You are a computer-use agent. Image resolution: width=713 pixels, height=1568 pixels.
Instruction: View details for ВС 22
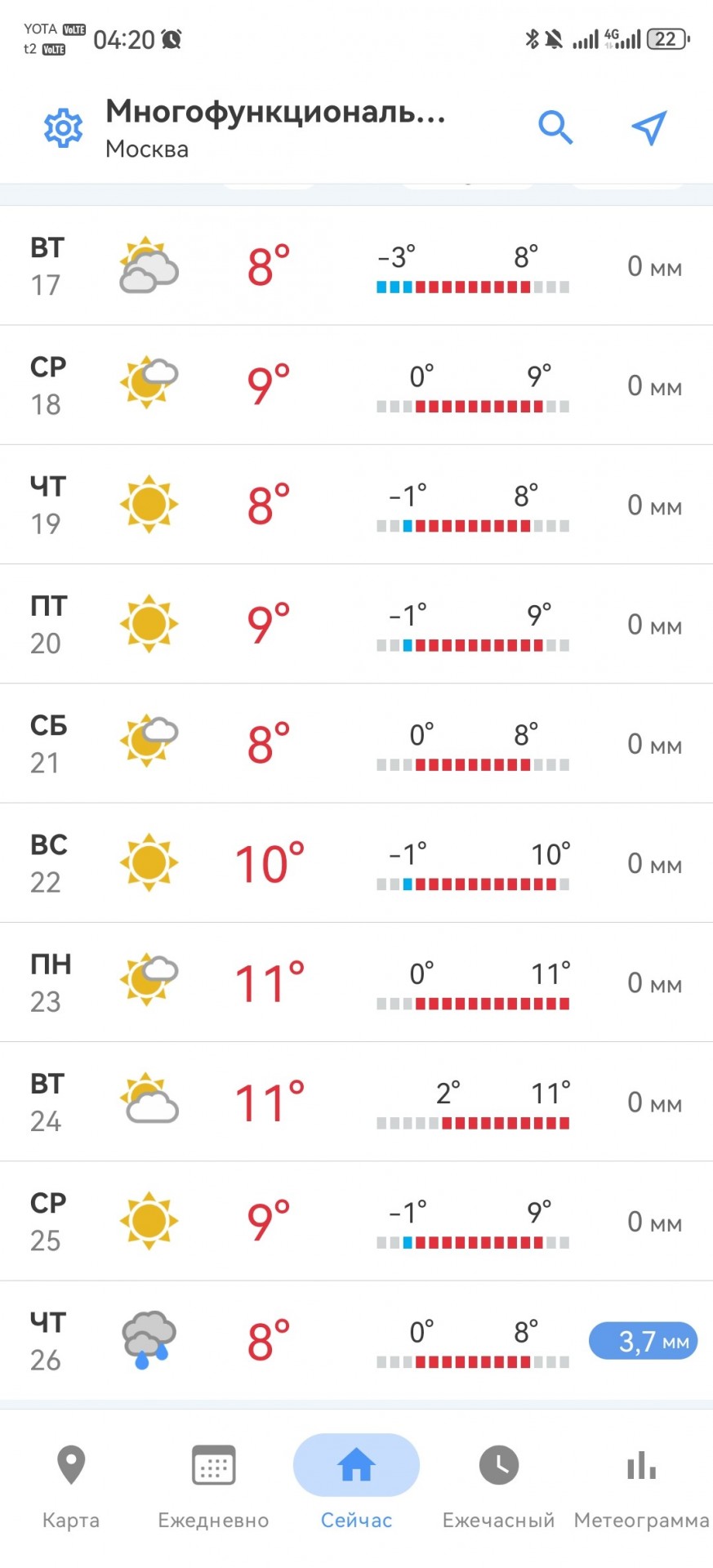356,862
